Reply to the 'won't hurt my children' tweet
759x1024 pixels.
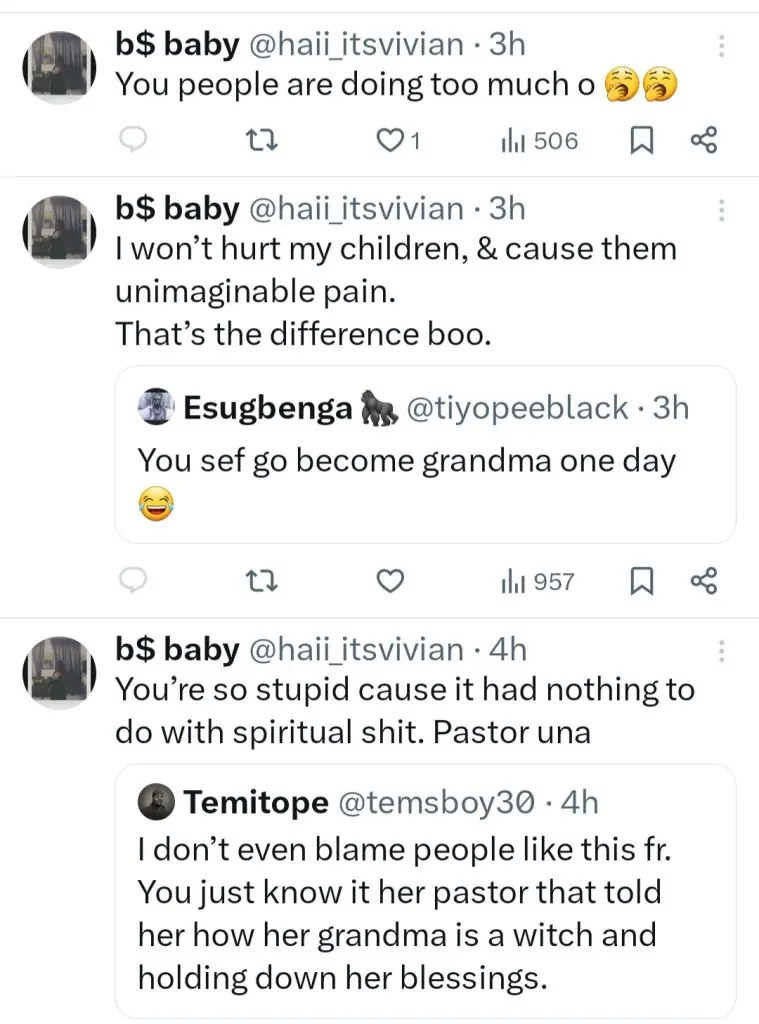[133, 581]
